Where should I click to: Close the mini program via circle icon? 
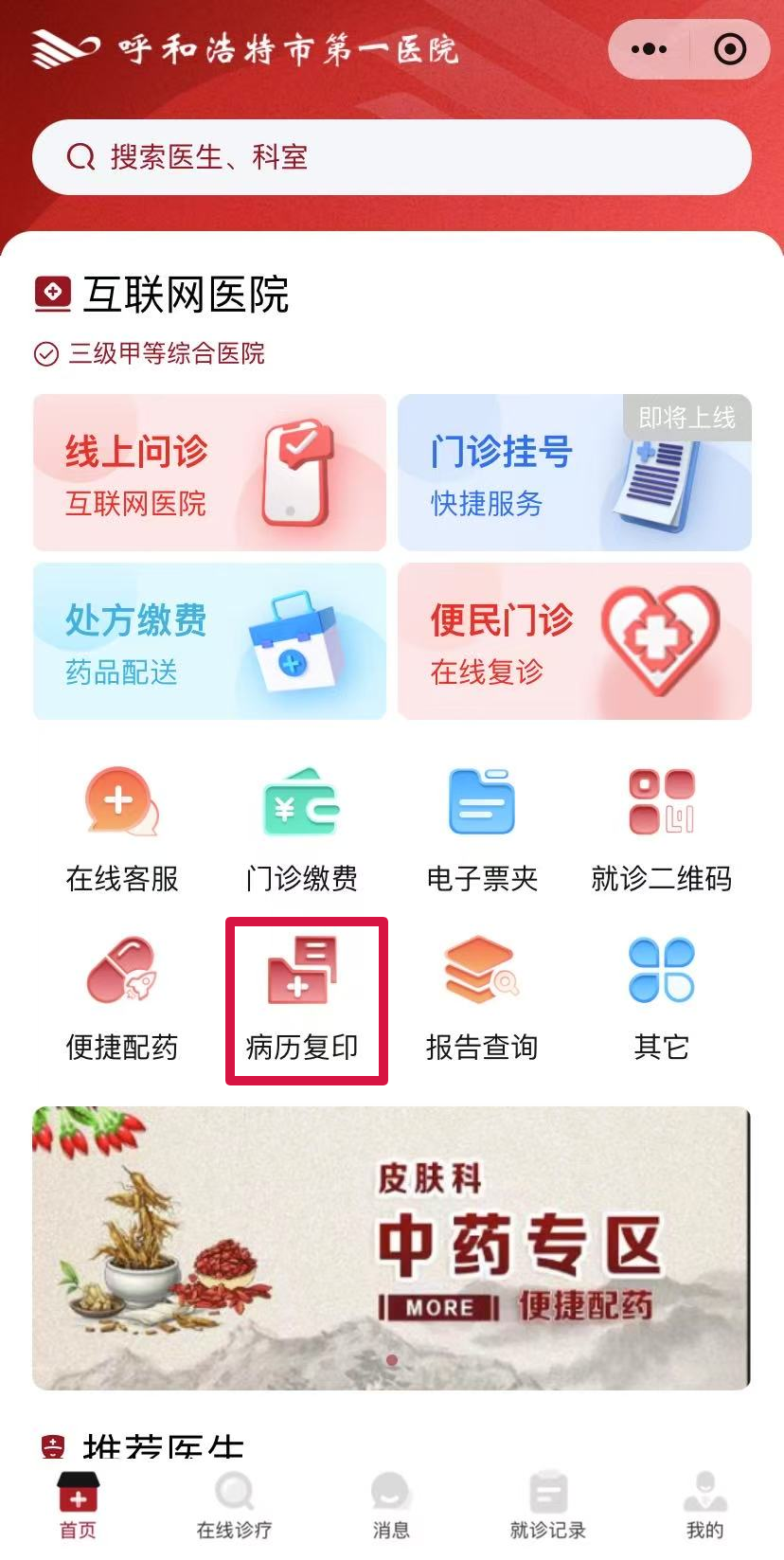[x=729, y=49]
